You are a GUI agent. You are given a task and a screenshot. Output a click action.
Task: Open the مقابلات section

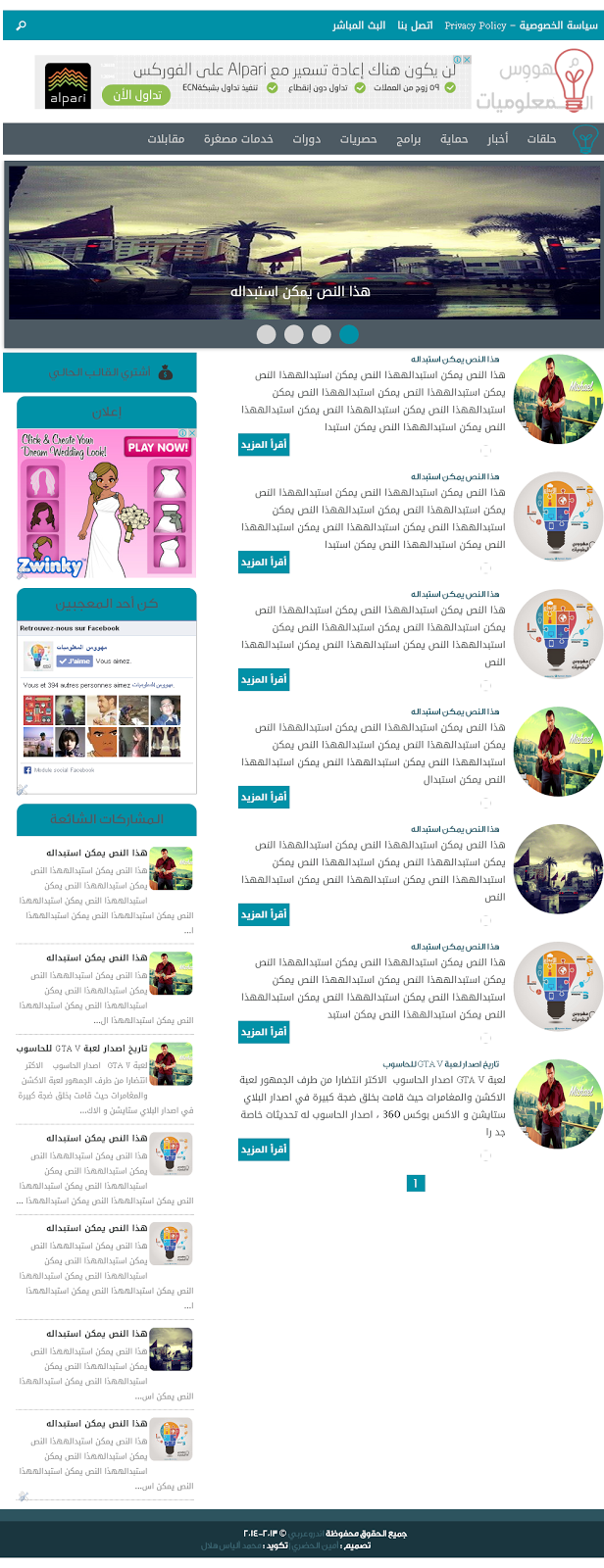[166, 139]
